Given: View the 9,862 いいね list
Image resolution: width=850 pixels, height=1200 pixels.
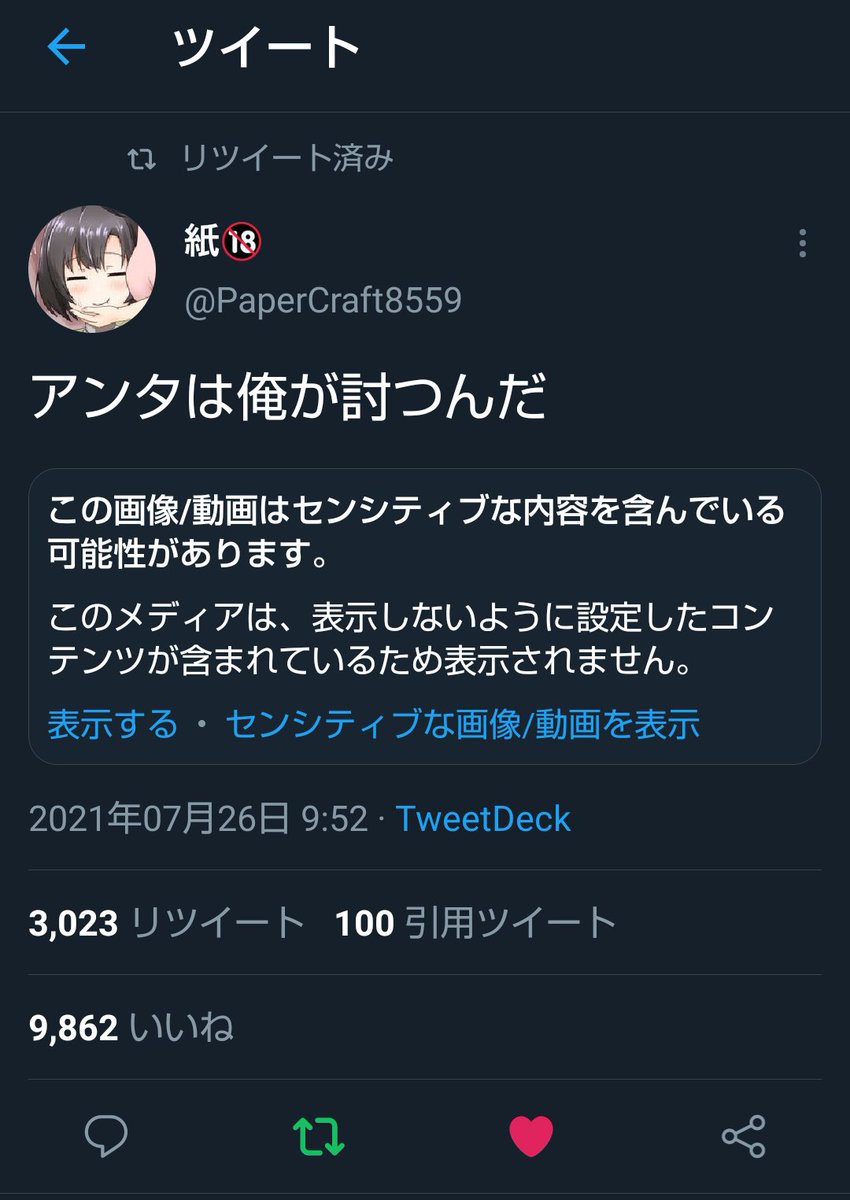Looking at the screenshot, I should [131, 1027].
